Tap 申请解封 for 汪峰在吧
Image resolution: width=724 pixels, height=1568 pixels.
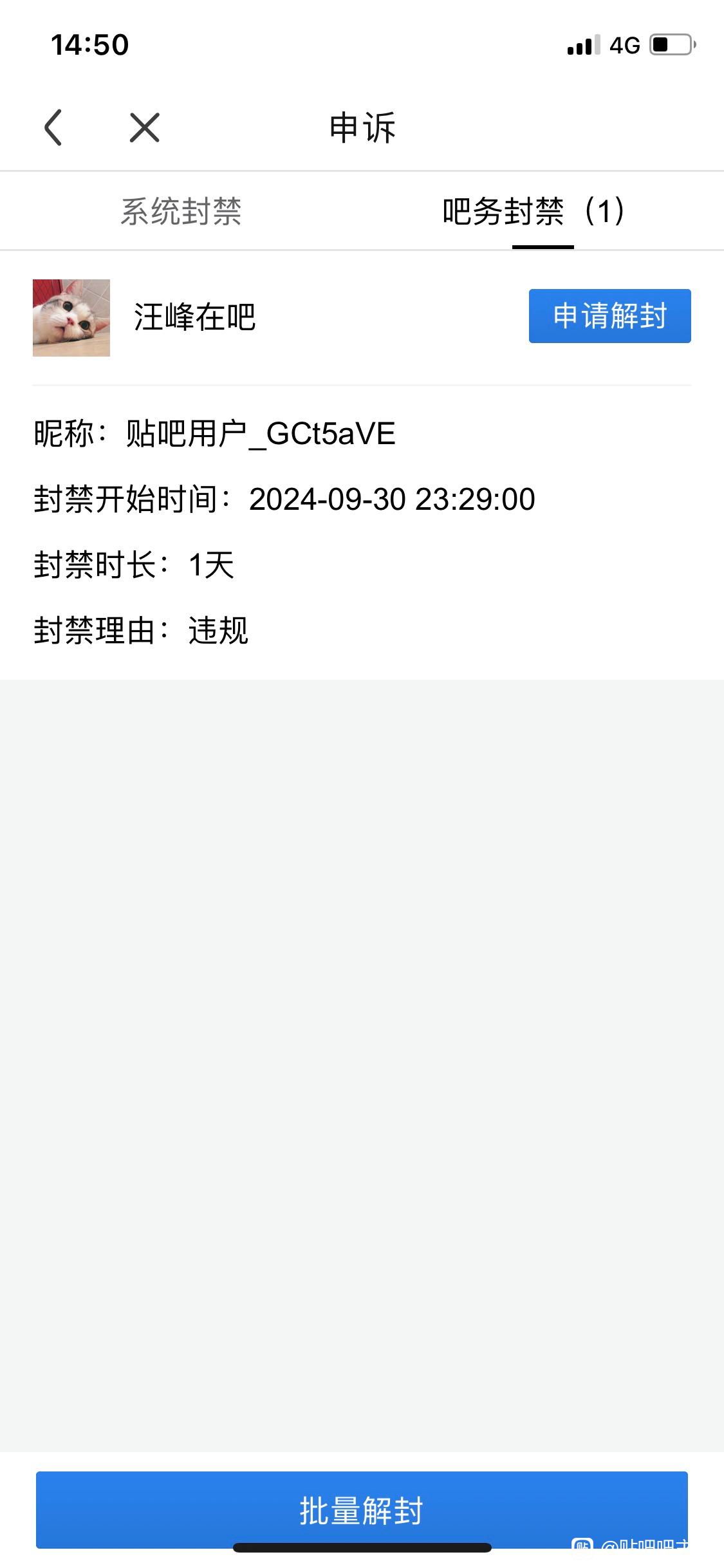click(x=609, y=316)
